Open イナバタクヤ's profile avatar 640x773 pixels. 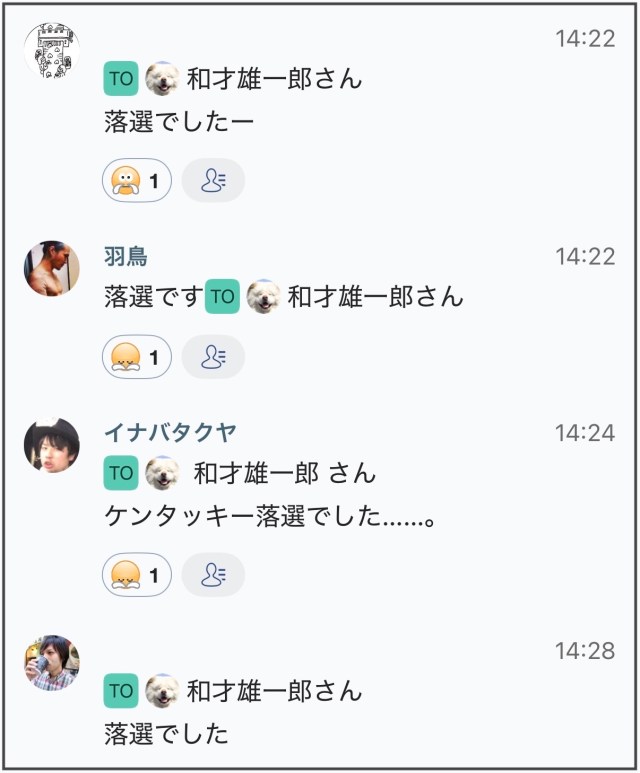coord(52,445)
